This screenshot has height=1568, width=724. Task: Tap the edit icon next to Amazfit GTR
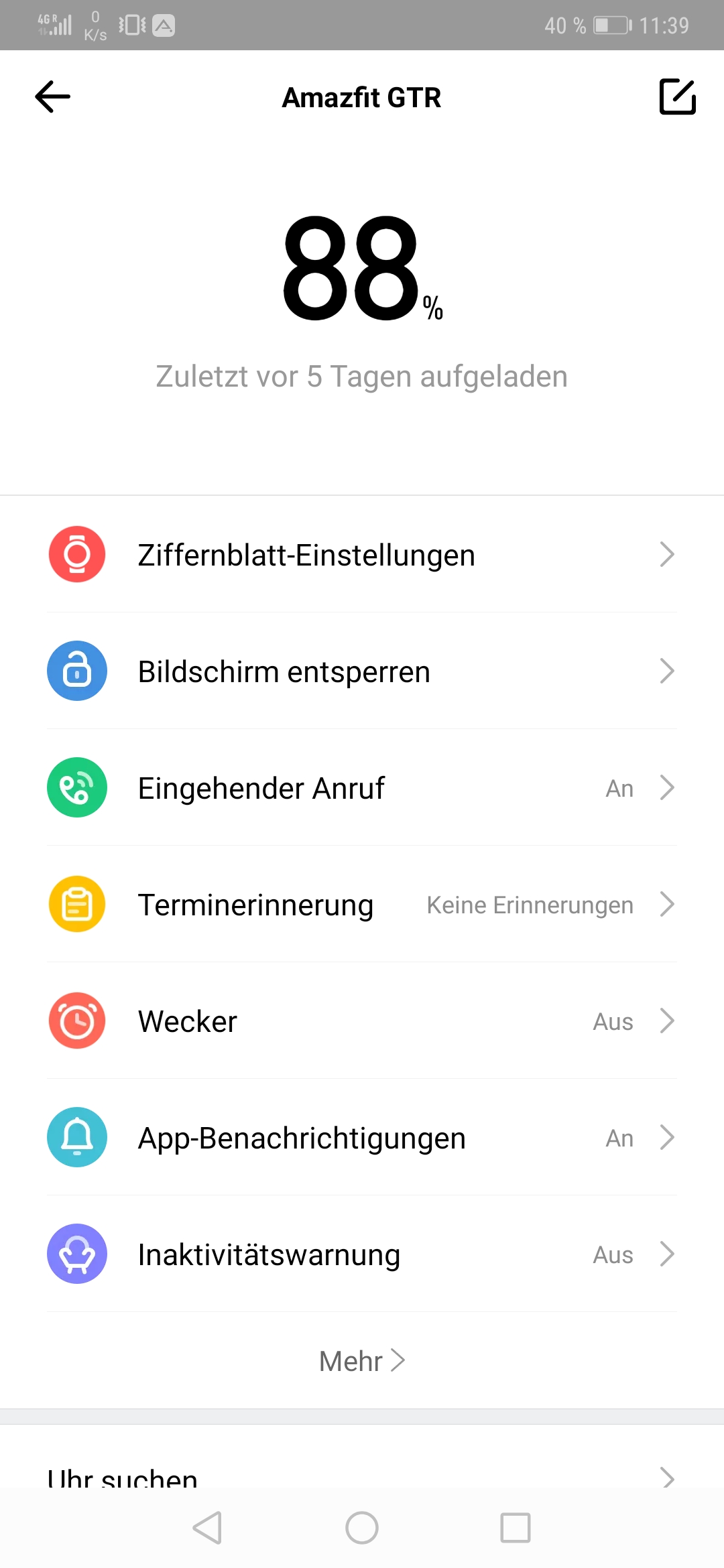678,97
